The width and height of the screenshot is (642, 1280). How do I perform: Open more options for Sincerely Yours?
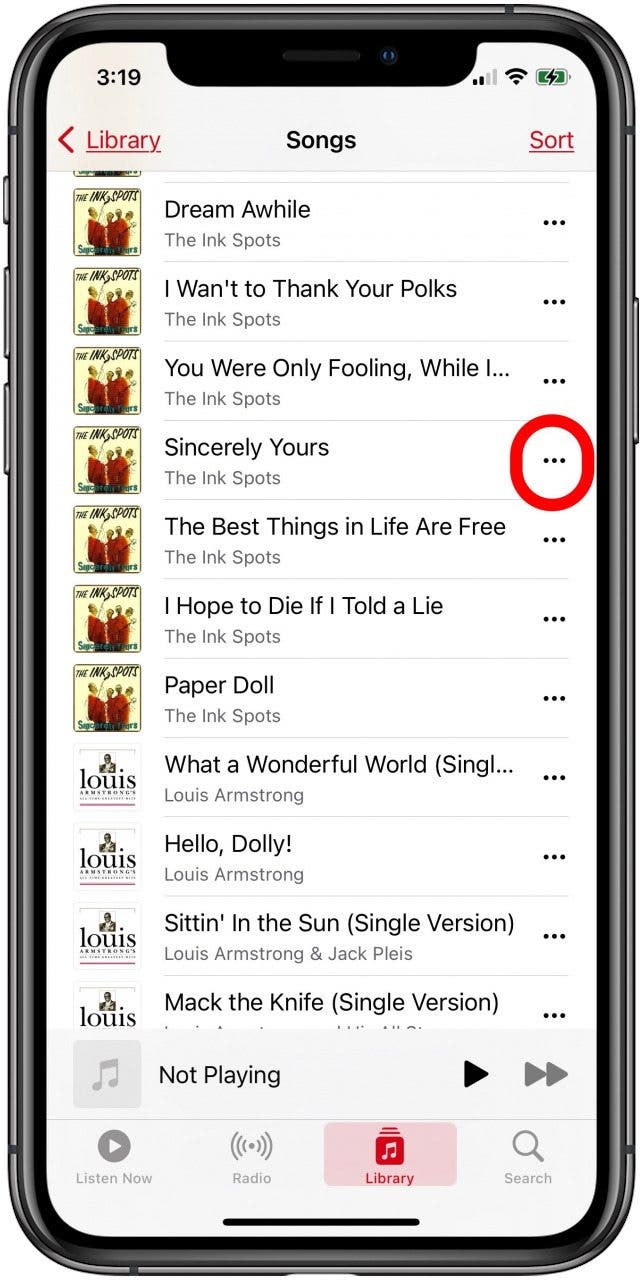[553, 461]
